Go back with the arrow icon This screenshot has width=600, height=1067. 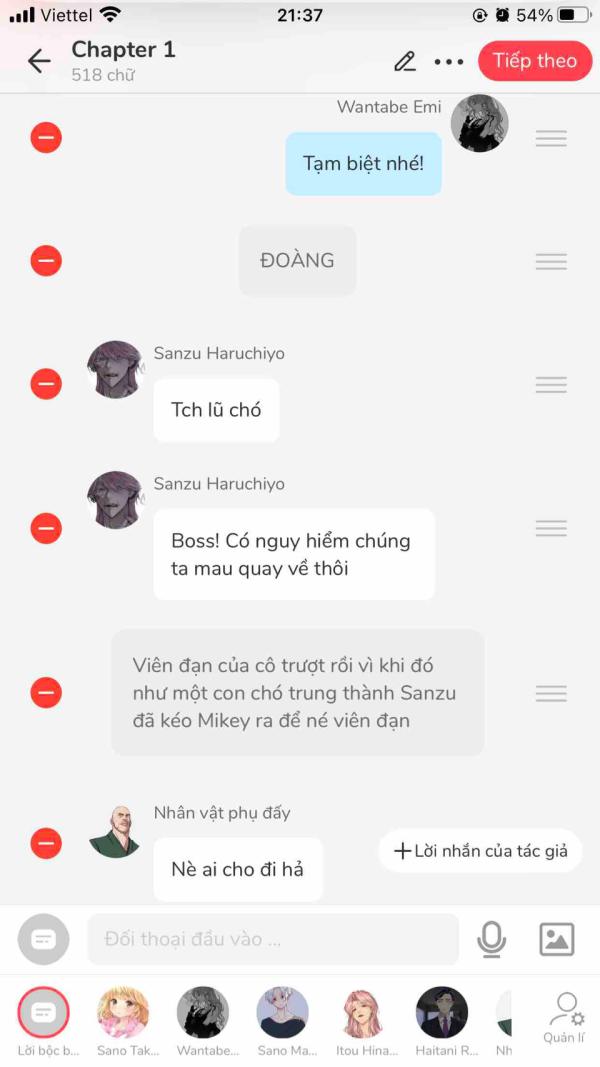[39, 61]
